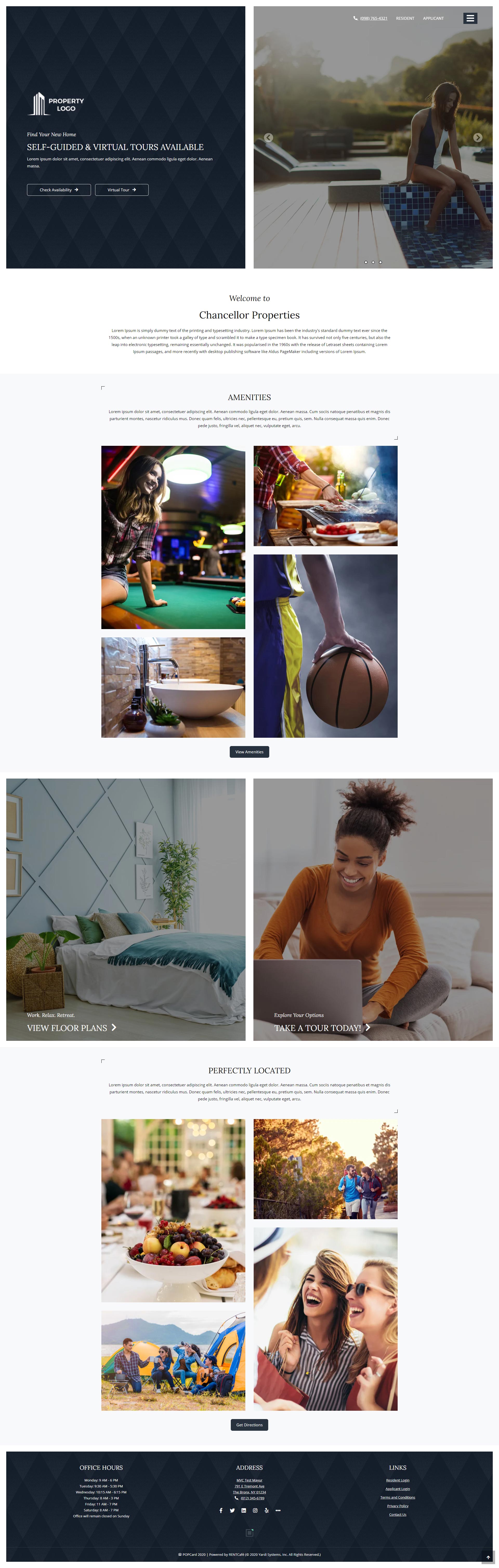The width and height of the screenshot is (499, 1568).
Task: Open the Facebook page from the footer
Action: [221, 1510]
